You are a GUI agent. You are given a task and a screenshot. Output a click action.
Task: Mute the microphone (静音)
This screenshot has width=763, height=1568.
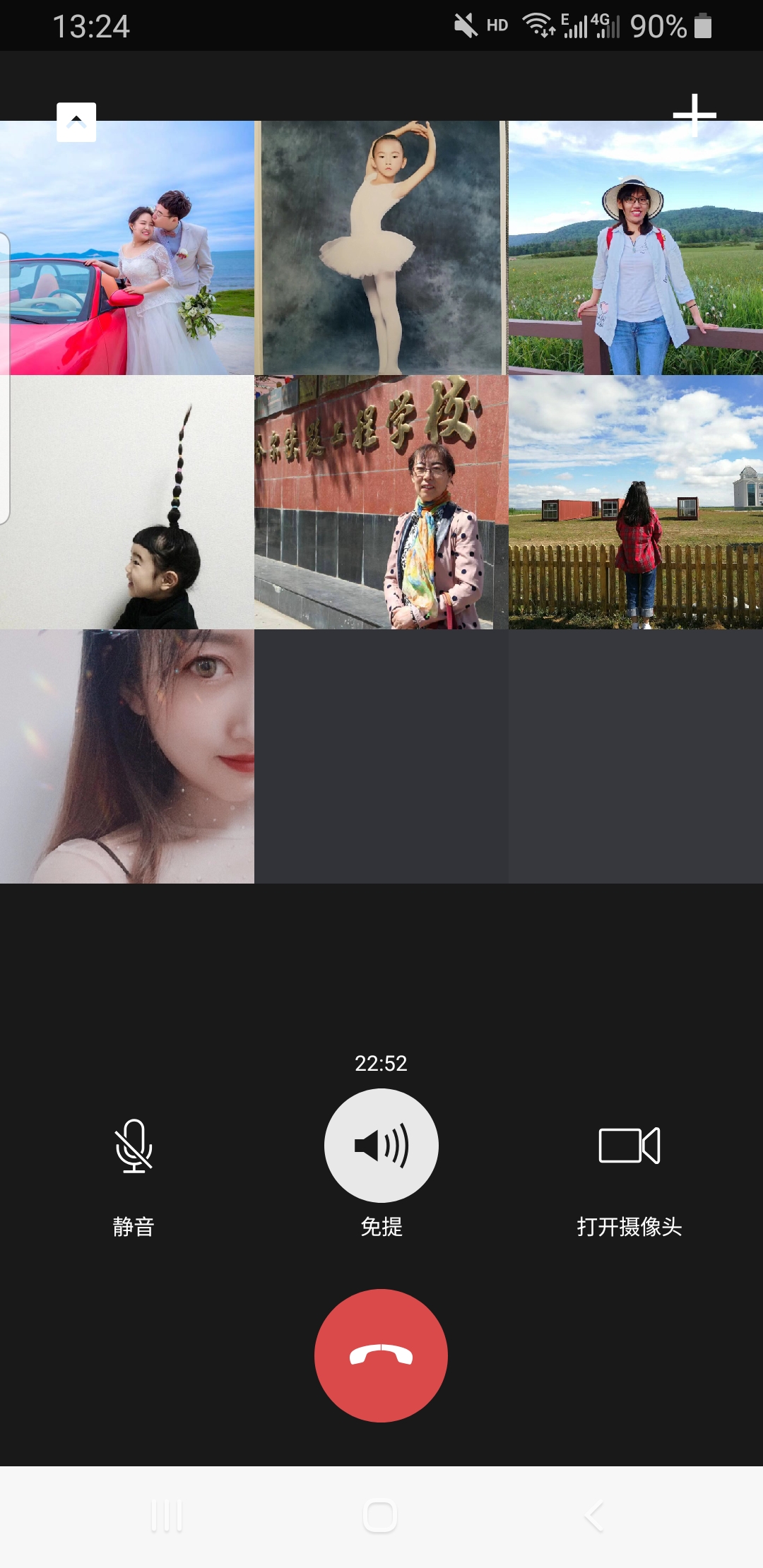coord(134,1146)
